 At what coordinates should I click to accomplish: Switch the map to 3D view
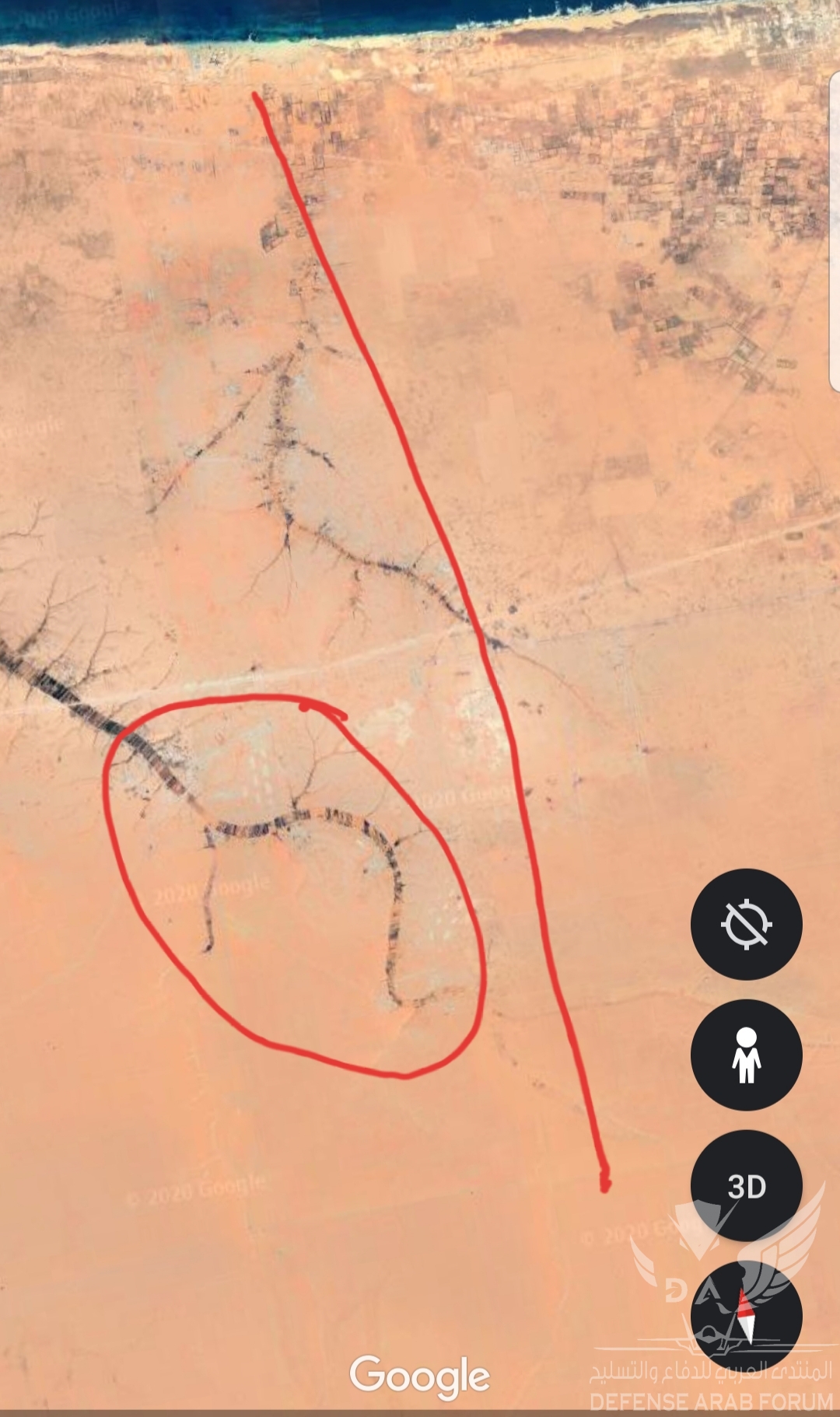(746, 1185)
